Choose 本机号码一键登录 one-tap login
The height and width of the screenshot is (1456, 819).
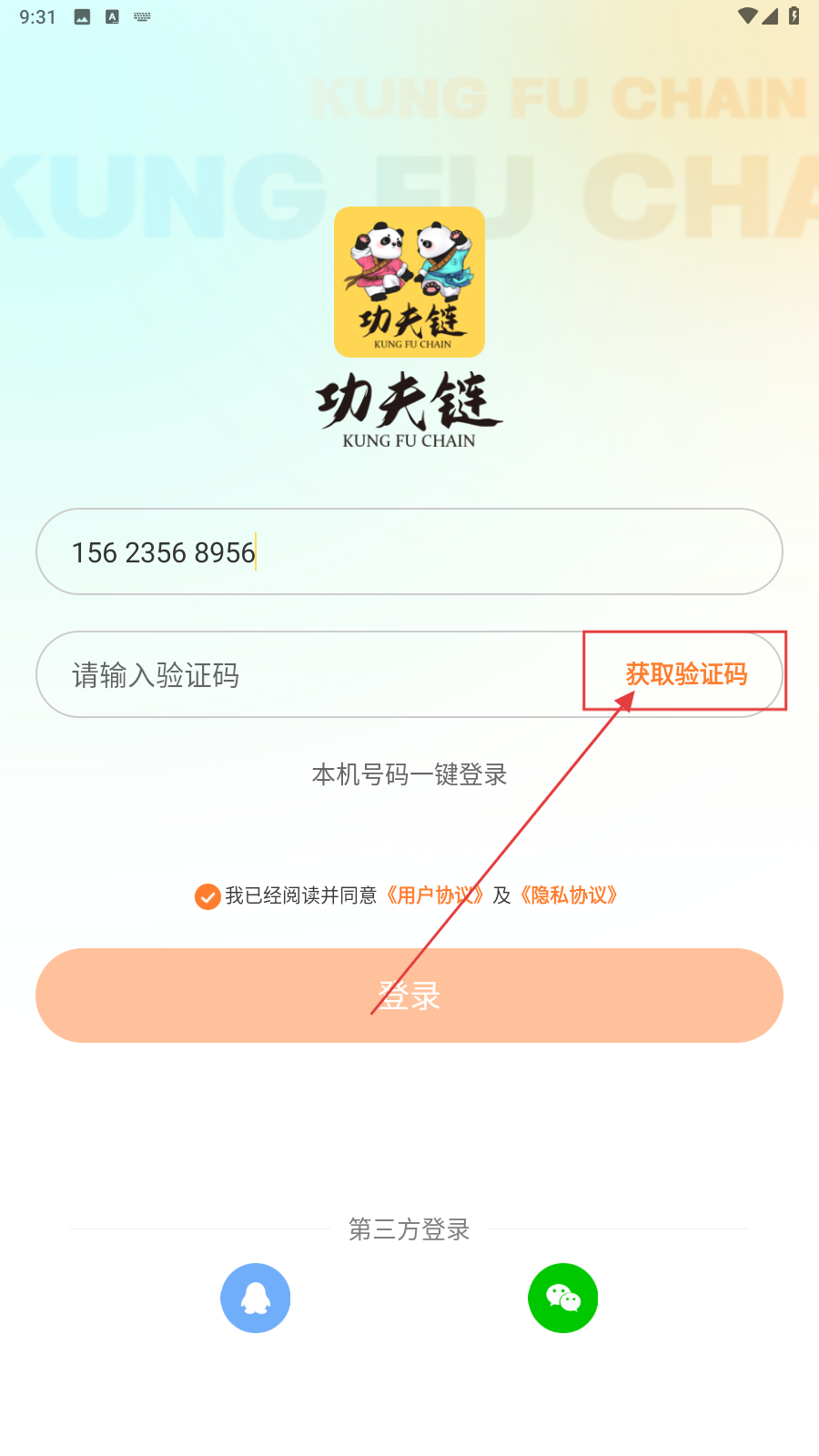409,774
